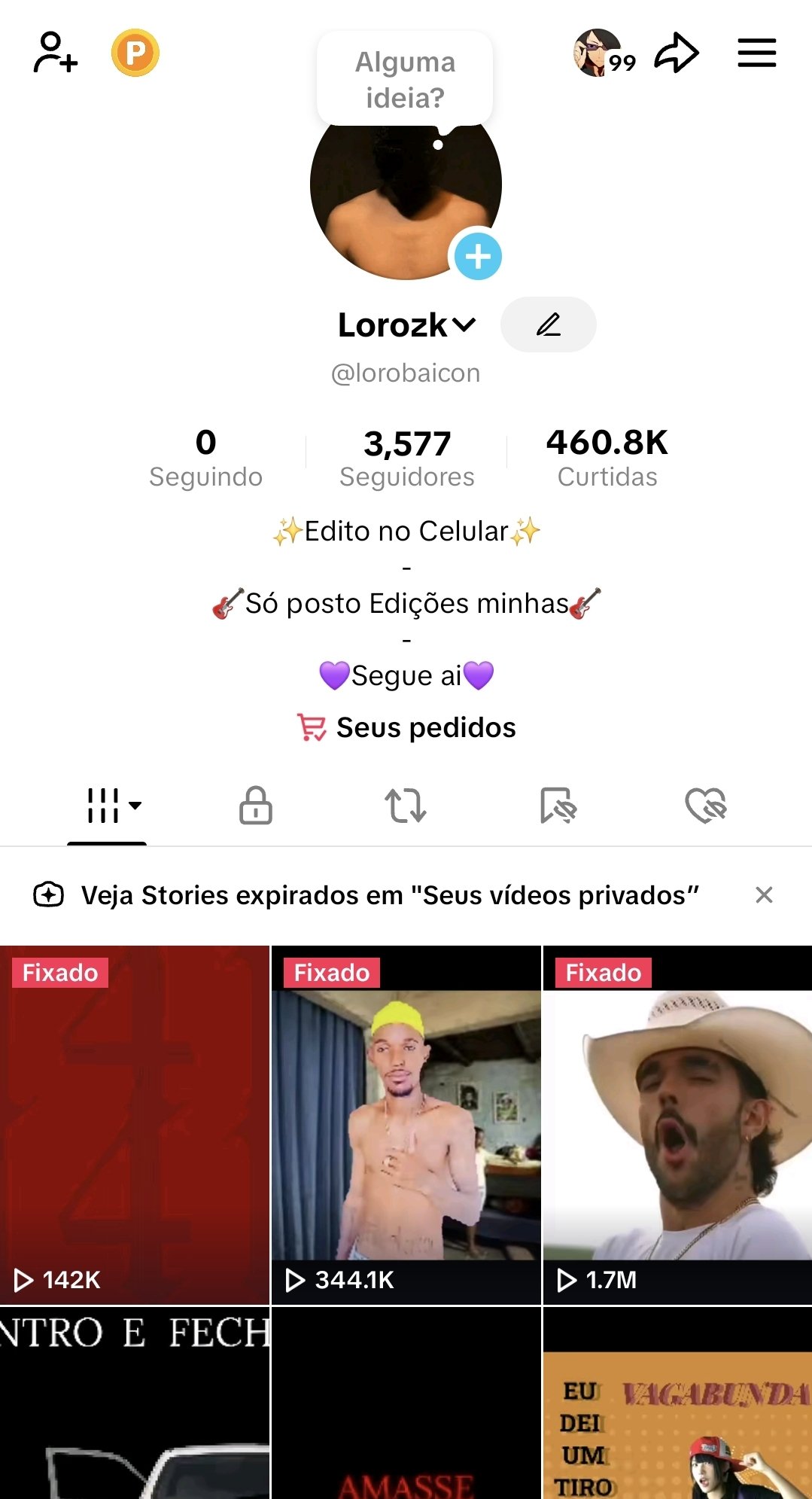View the 460.8K Curtidas details

607,457
